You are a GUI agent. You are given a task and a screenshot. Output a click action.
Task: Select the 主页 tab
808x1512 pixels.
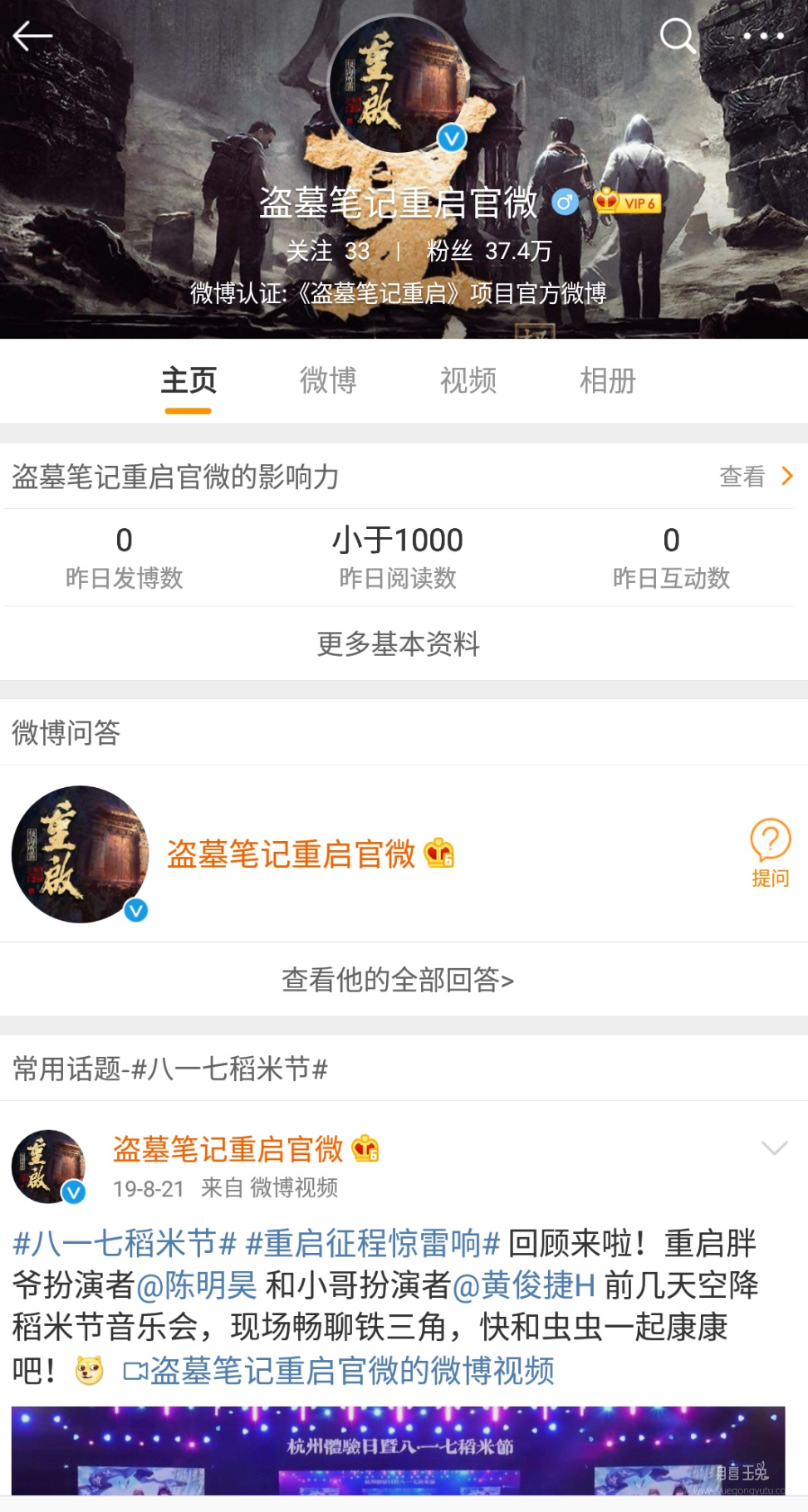[x=189, y=381]
